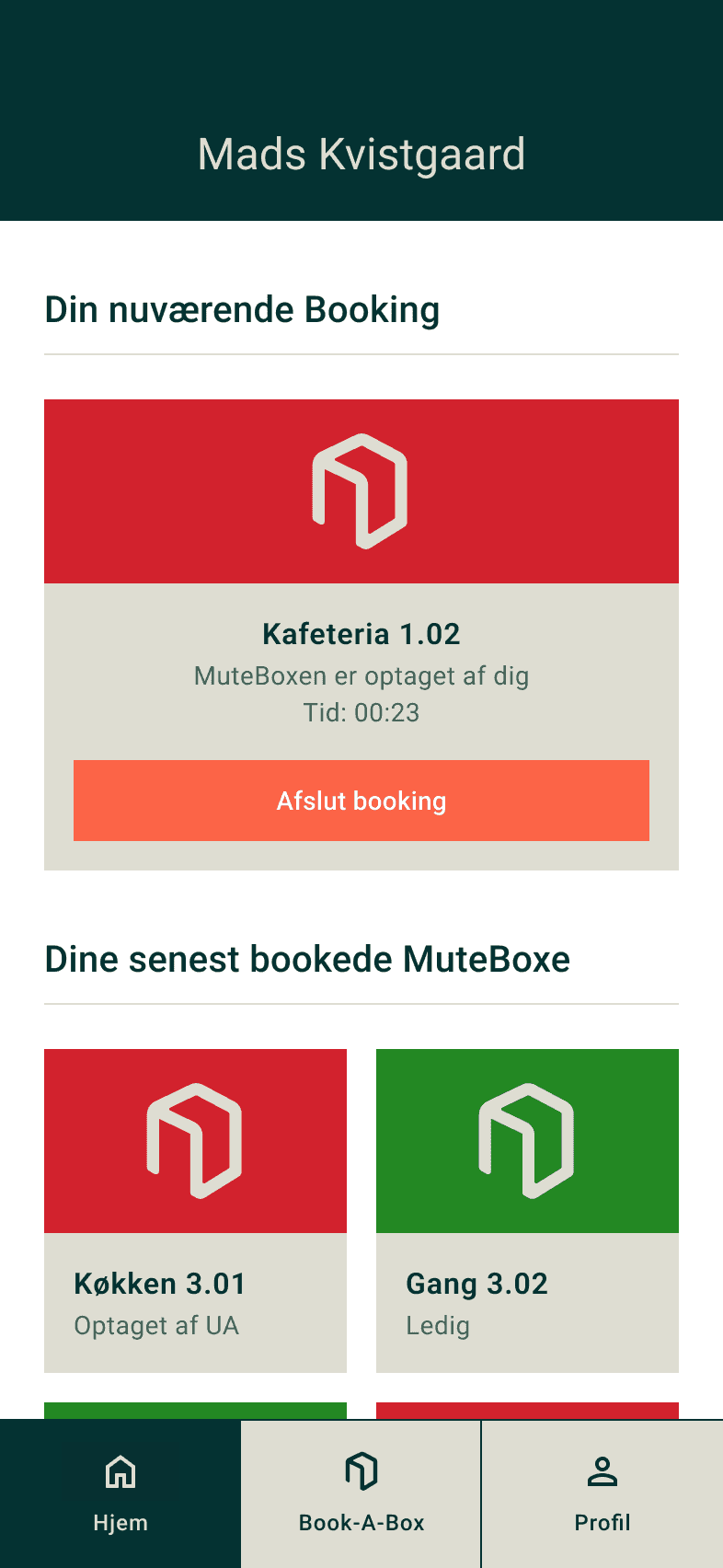
Task: Tap the green MuteBox symbol for Gang 3.02
Action: 526,1139
